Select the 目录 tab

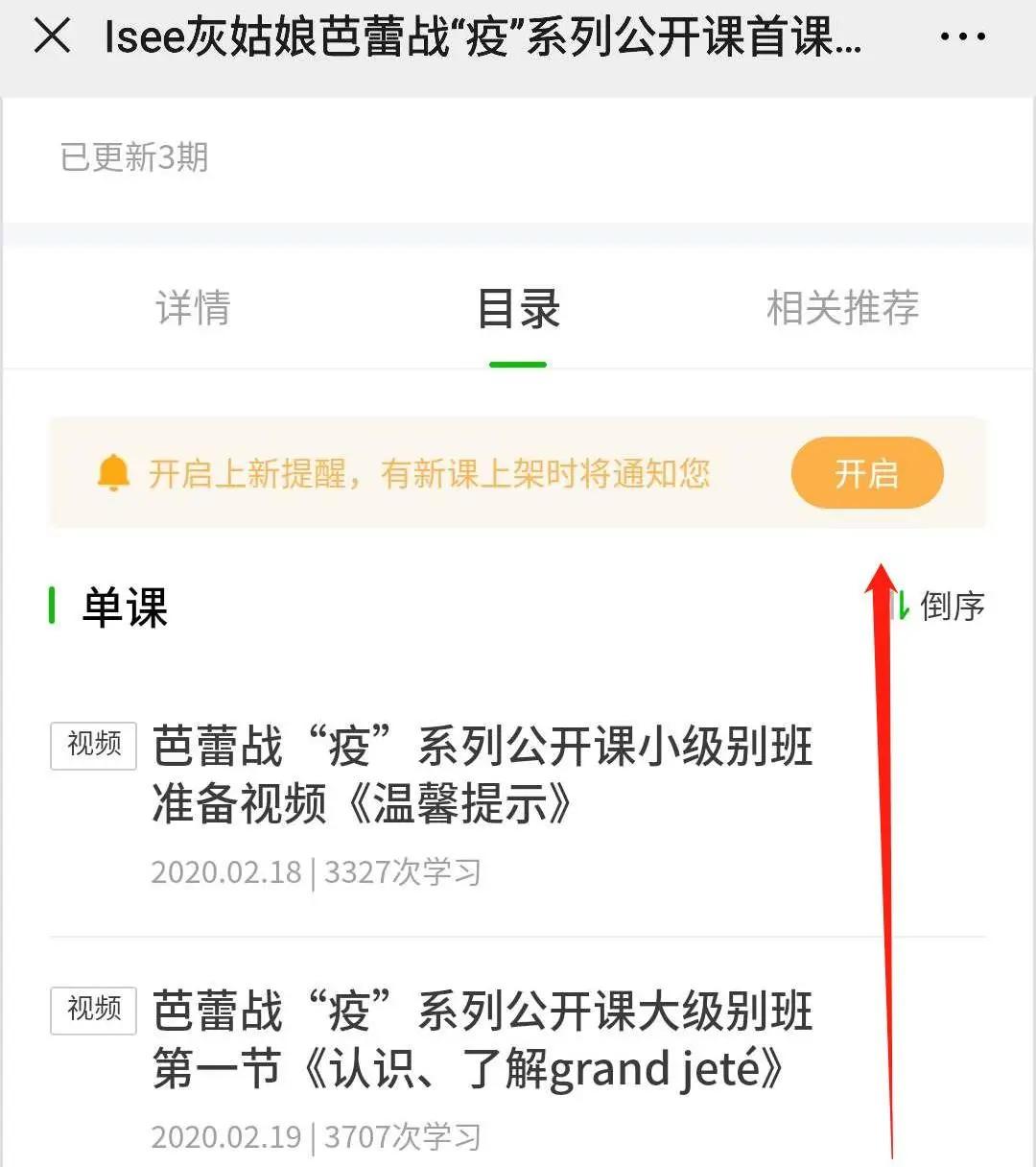[x=518, y=309]
